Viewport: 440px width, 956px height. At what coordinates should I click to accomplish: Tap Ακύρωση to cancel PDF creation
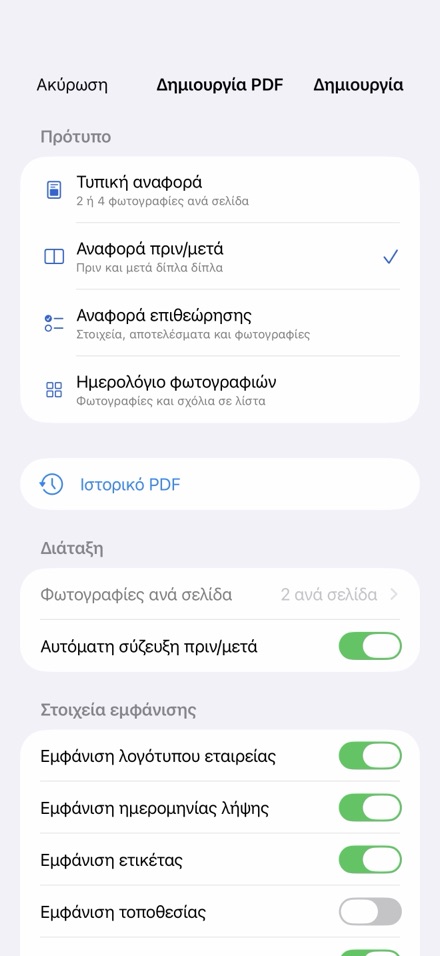point(72,85)
